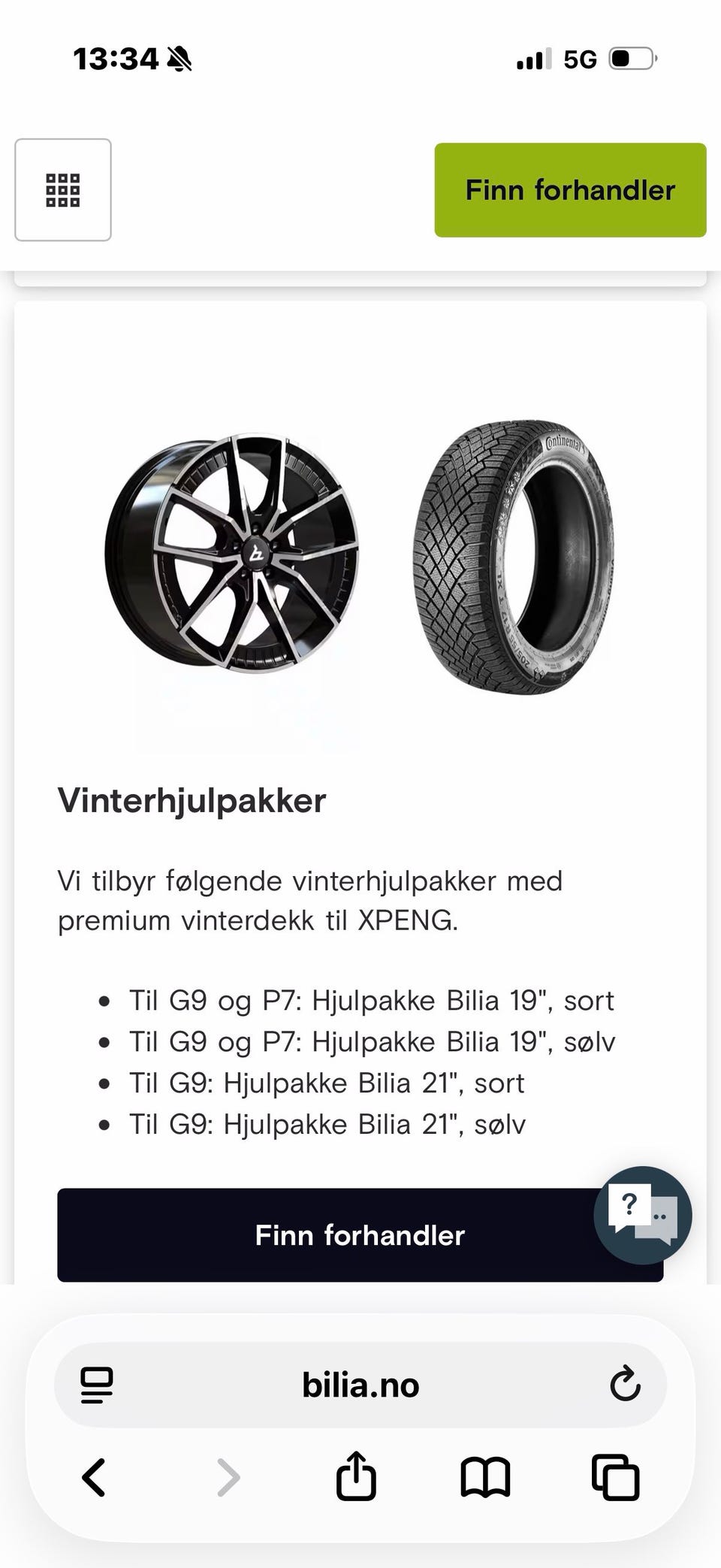Go back to the previous page
721x1568 pixels.
click(94, 1478)
